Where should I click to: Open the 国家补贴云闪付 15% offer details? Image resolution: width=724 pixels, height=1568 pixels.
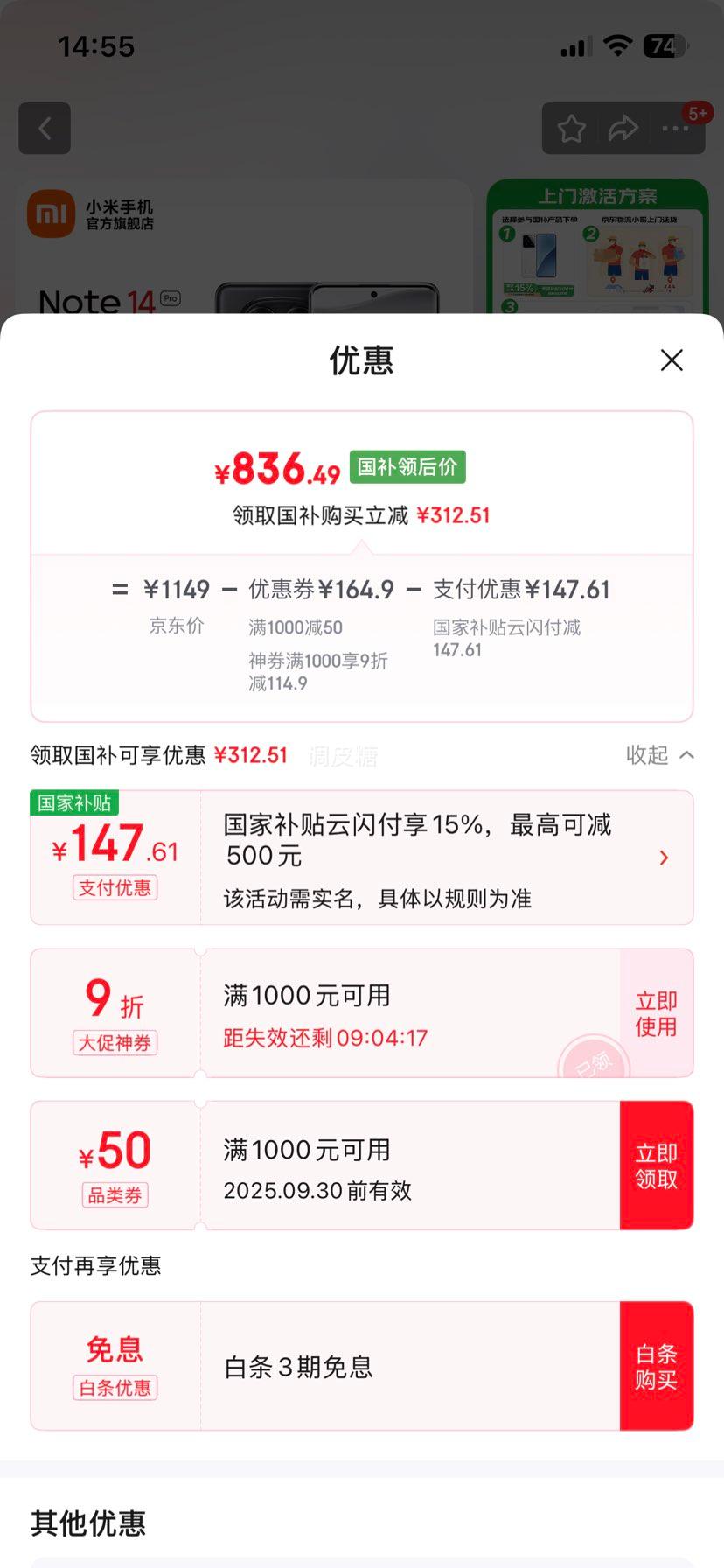[663, 857]
